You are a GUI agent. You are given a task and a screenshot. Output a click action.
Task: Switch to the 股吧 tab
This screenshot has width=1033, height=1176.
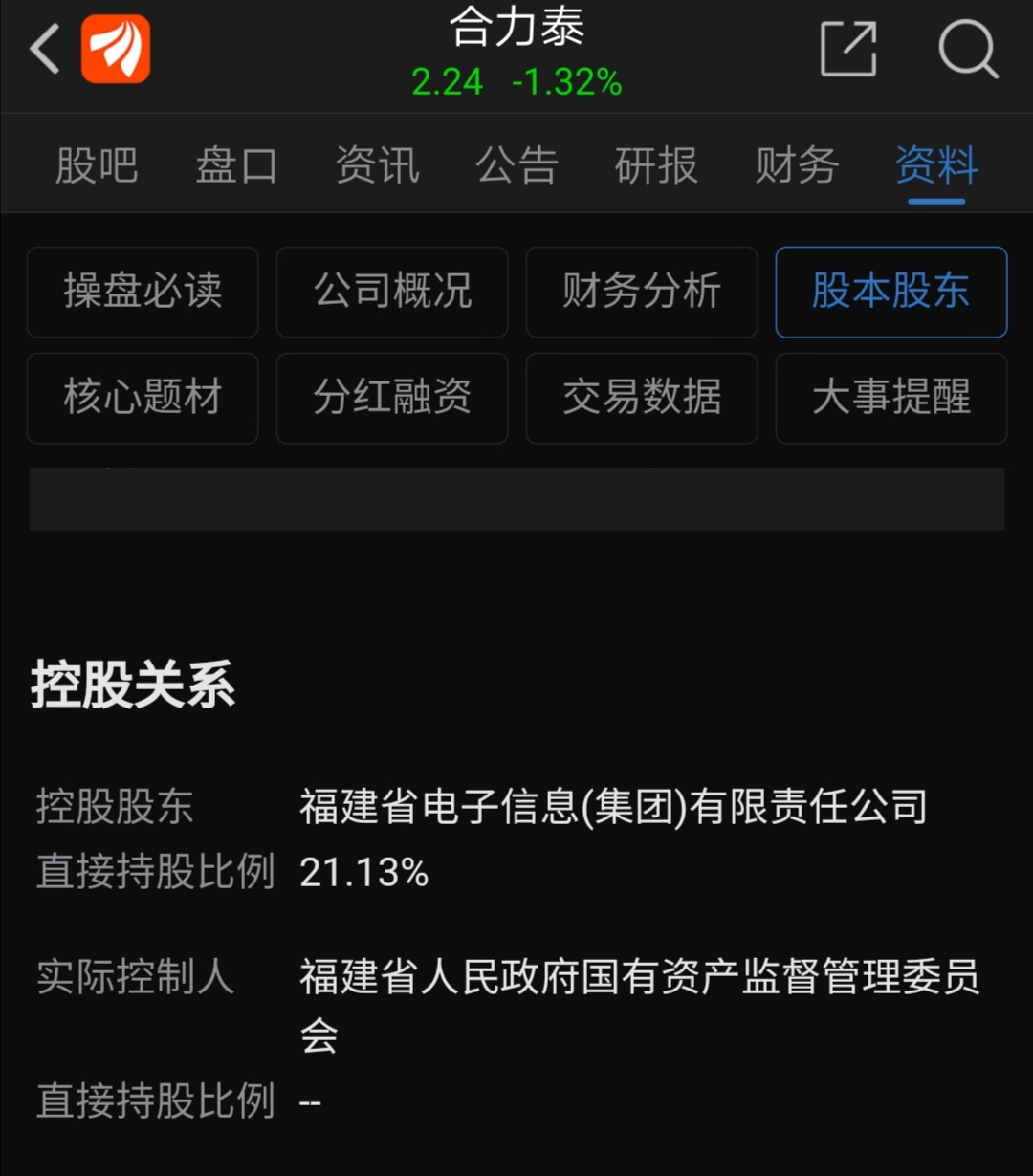97,164
